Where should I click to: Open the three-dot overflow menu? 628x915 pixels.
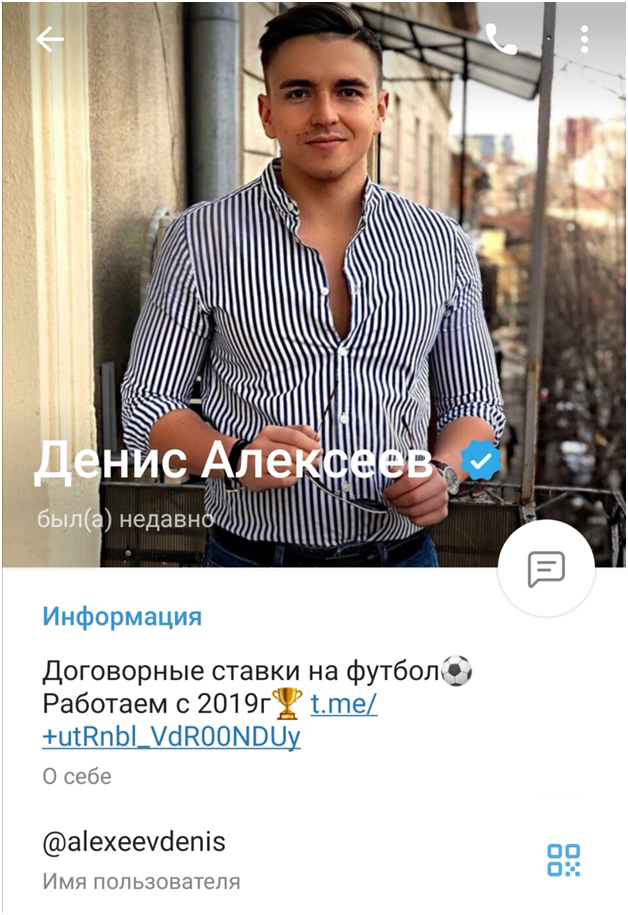point(584,39)
